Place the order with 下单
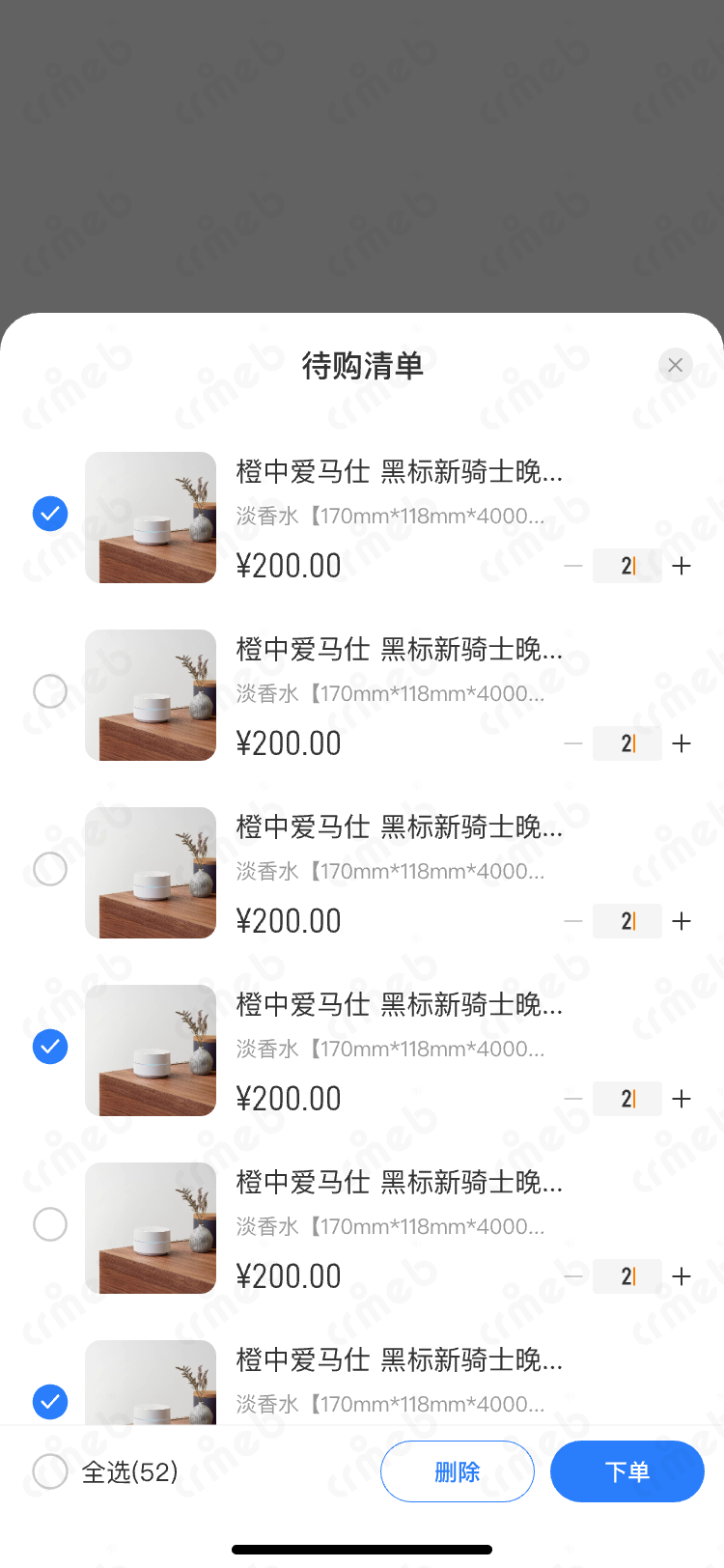 tap(627, 1471)
